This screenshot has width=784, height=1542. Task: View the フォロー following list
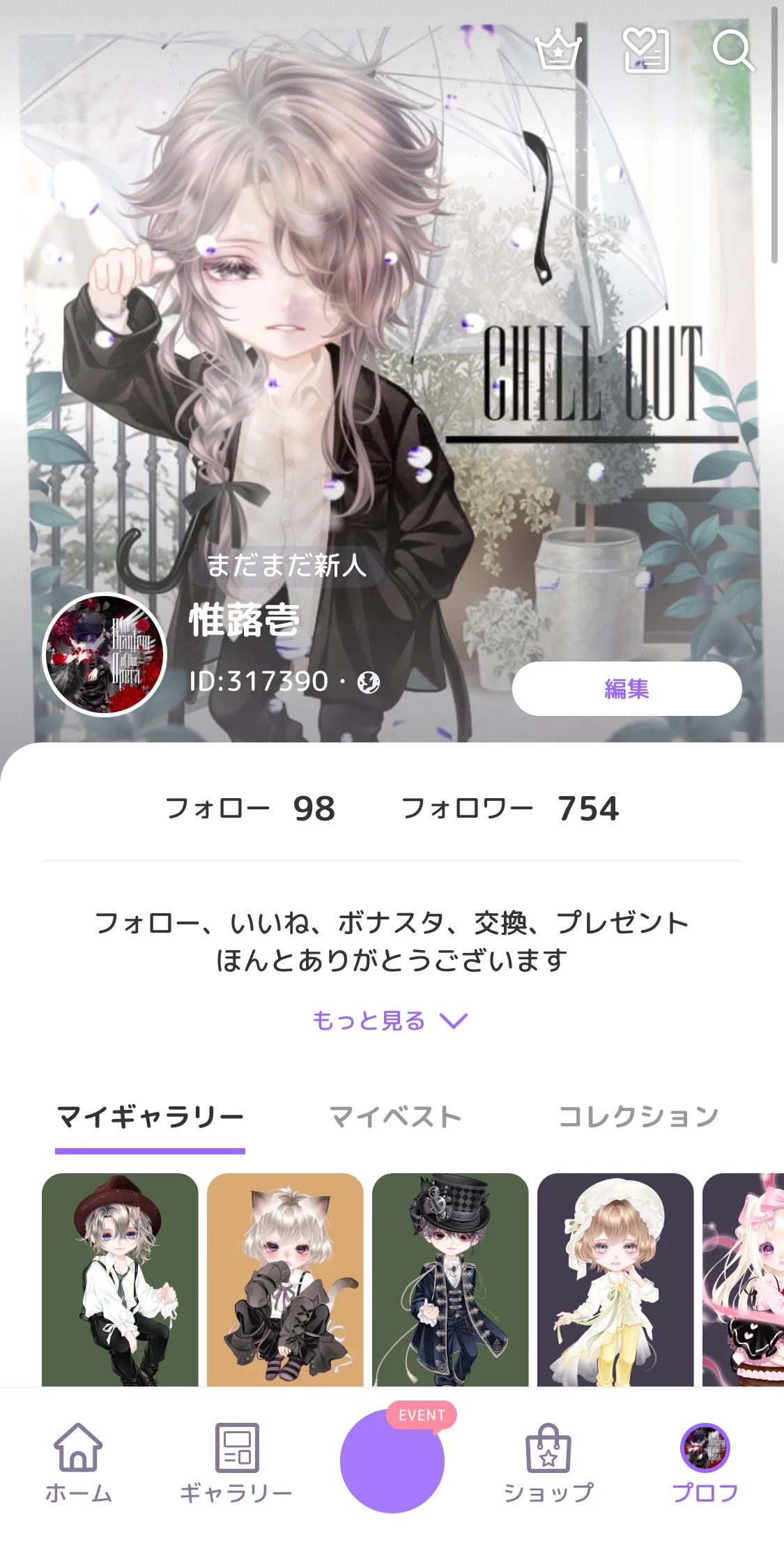click(249, 809)
